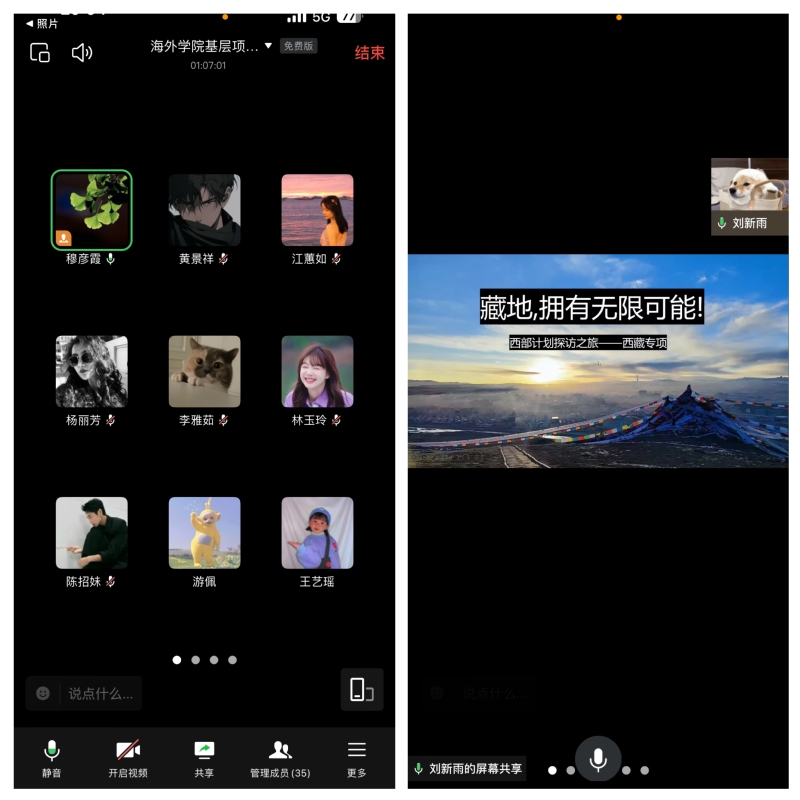Open participant tile 林玉玲
The width and height of the screenshot is (800, 800).
(x=317, y=372)
